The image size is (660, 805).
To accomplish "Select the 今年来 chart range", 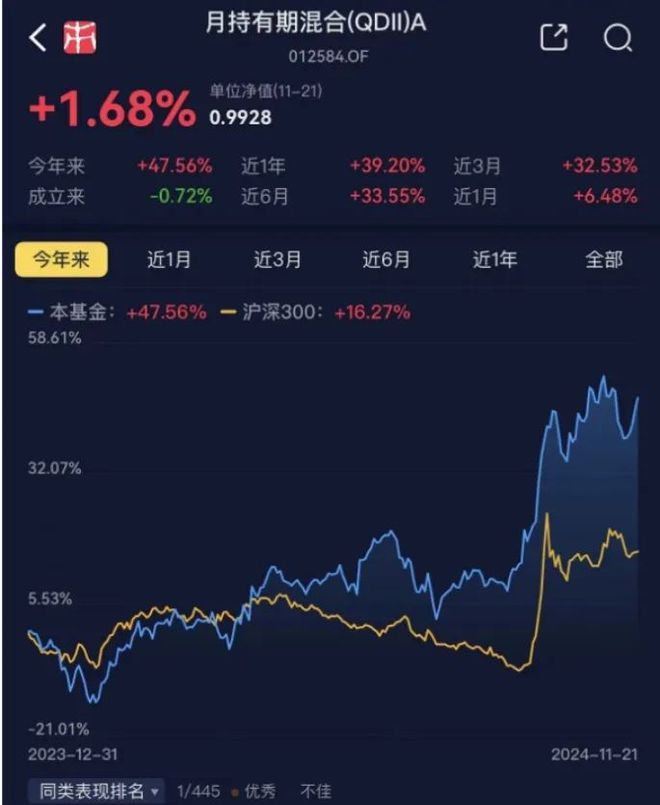I will pyautogui.click(x=61, y=259).
